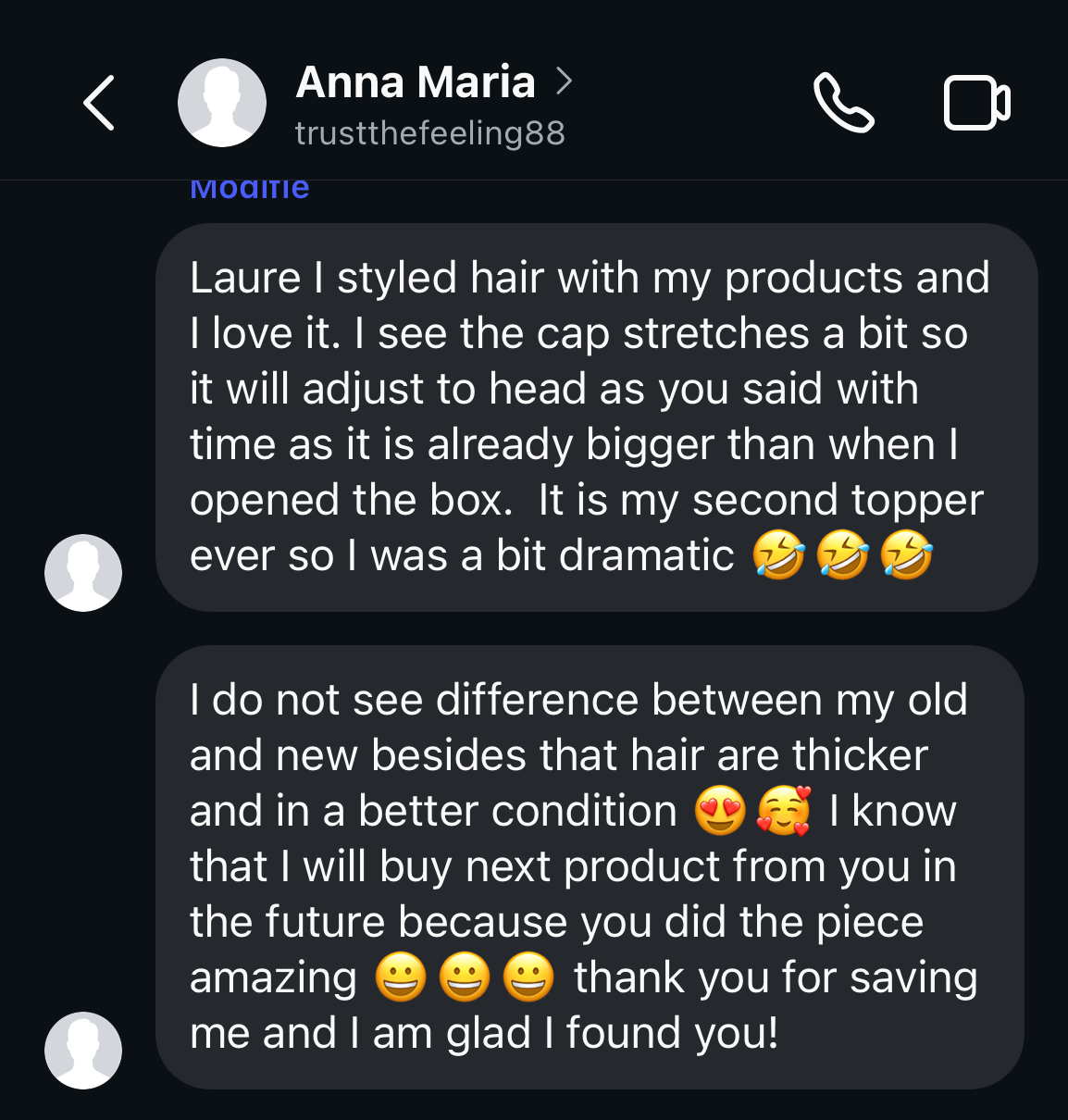1068x1120 pixels.
Task: Start a voice call with Anna Maria
Action: pyautogui.click(x=843, y=103)
